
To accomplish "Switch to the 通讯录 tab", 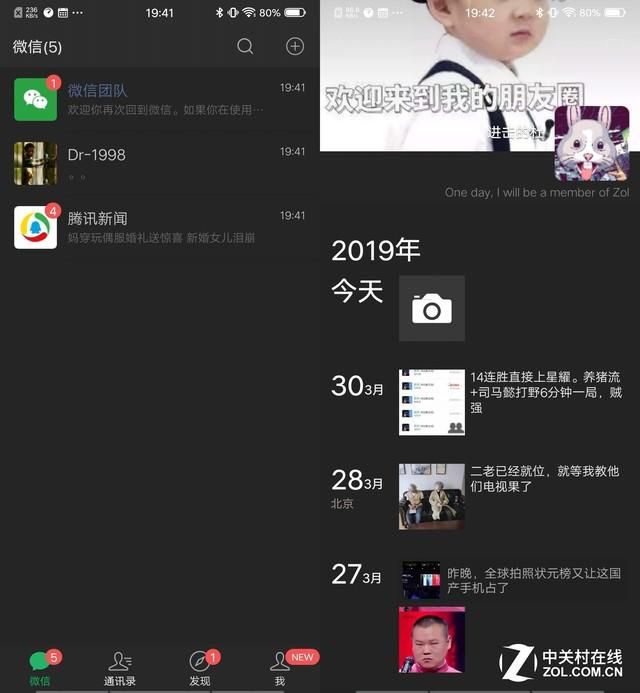I will coord(119,667).
